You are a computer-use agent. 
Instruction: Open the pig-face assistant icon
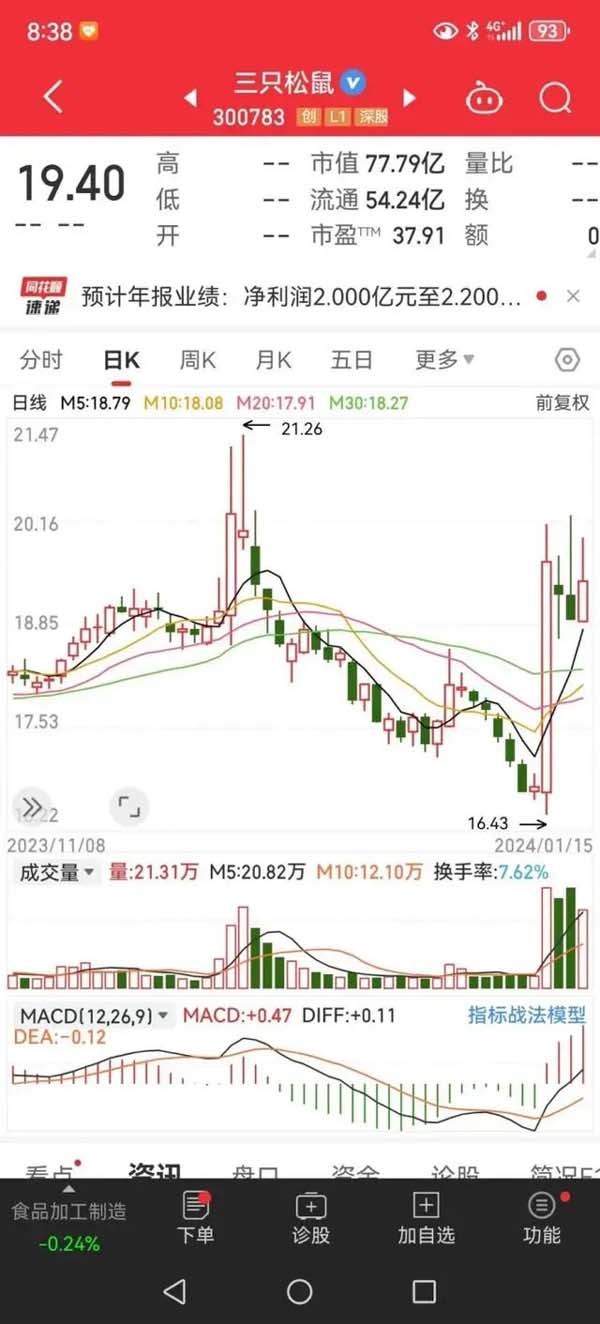(x=485, y=98)
